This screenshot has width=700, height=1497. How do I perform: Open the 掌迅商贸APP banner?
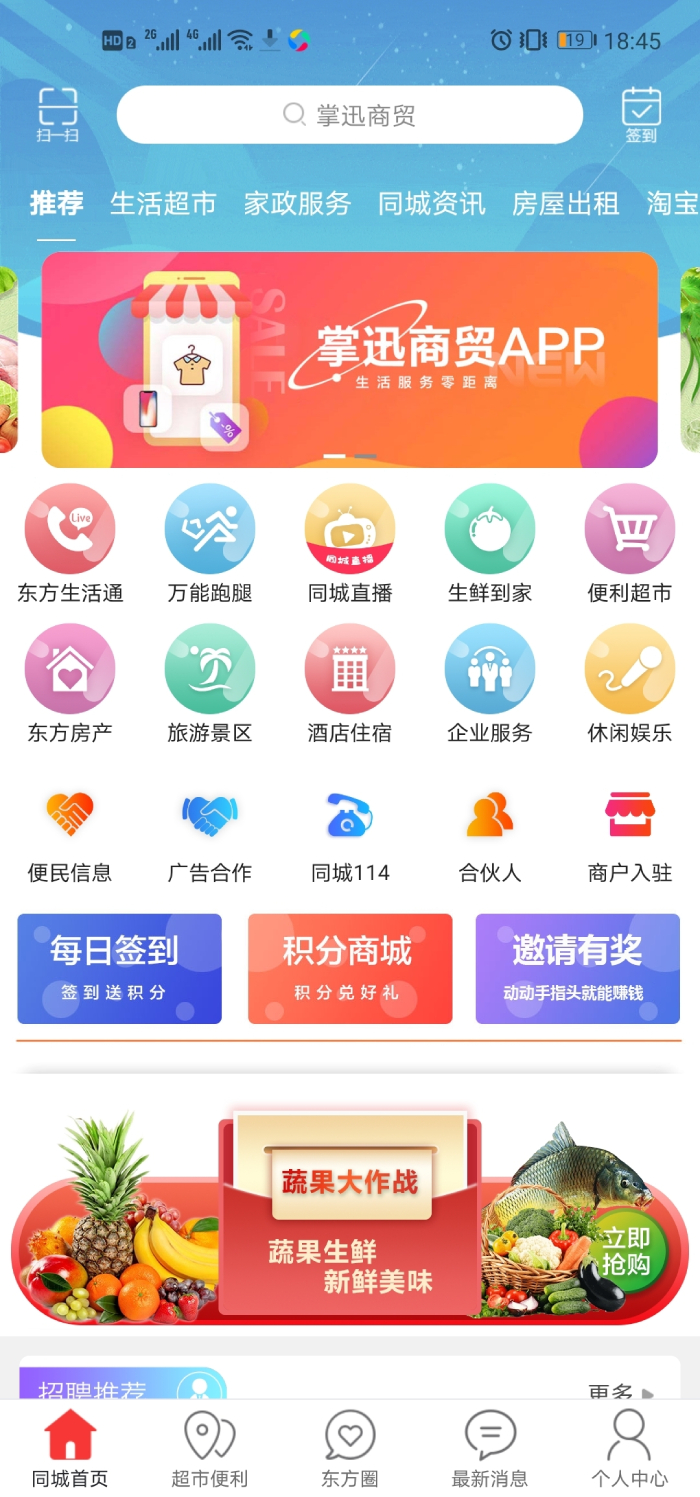point(349,360)
